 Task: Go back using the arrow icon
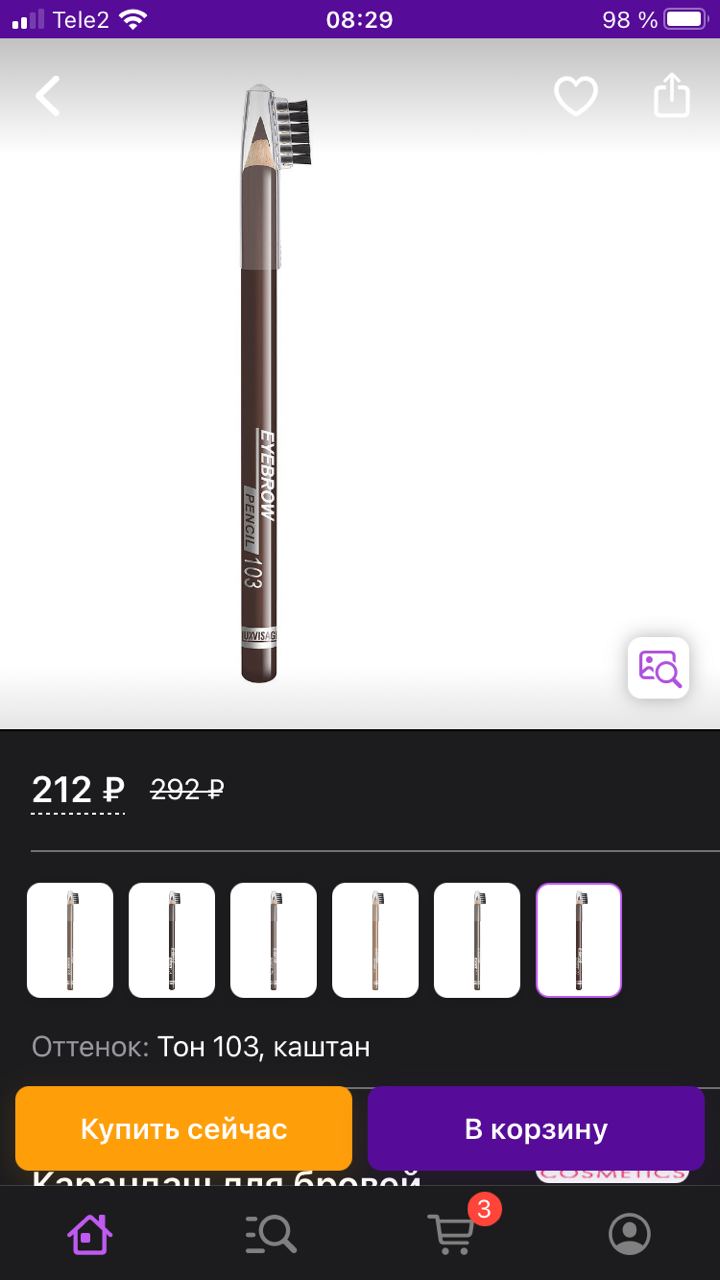coord(47,96)
